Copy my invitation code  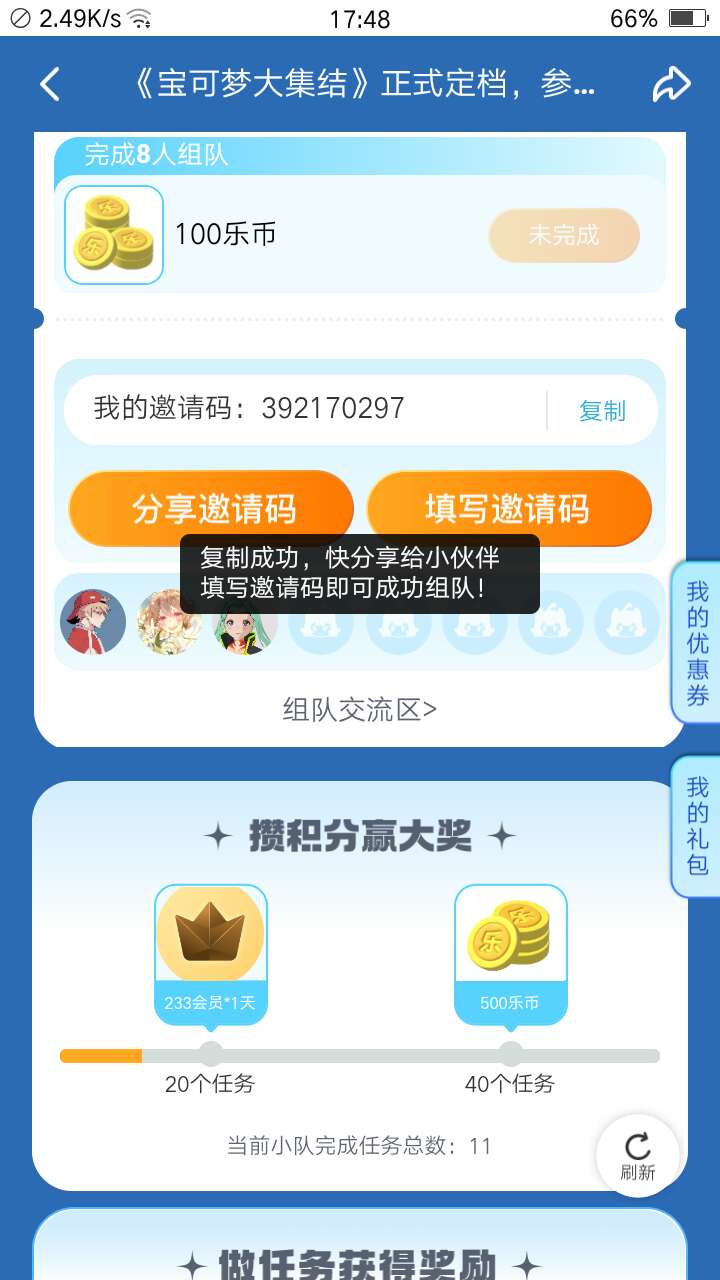(x=602, y=411)
